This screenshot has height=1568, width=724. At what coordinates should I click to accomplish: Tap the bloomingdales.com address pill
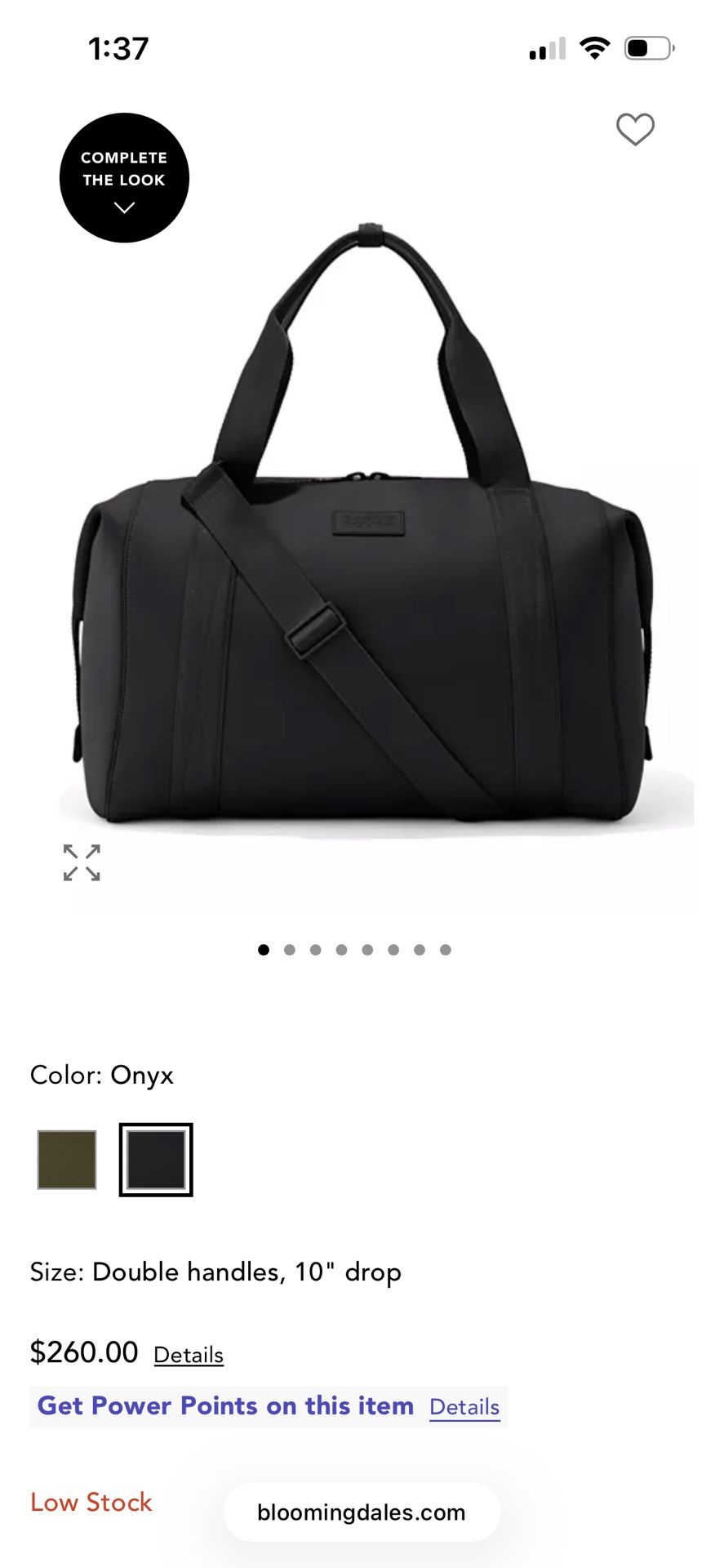tap(361, 1512)
